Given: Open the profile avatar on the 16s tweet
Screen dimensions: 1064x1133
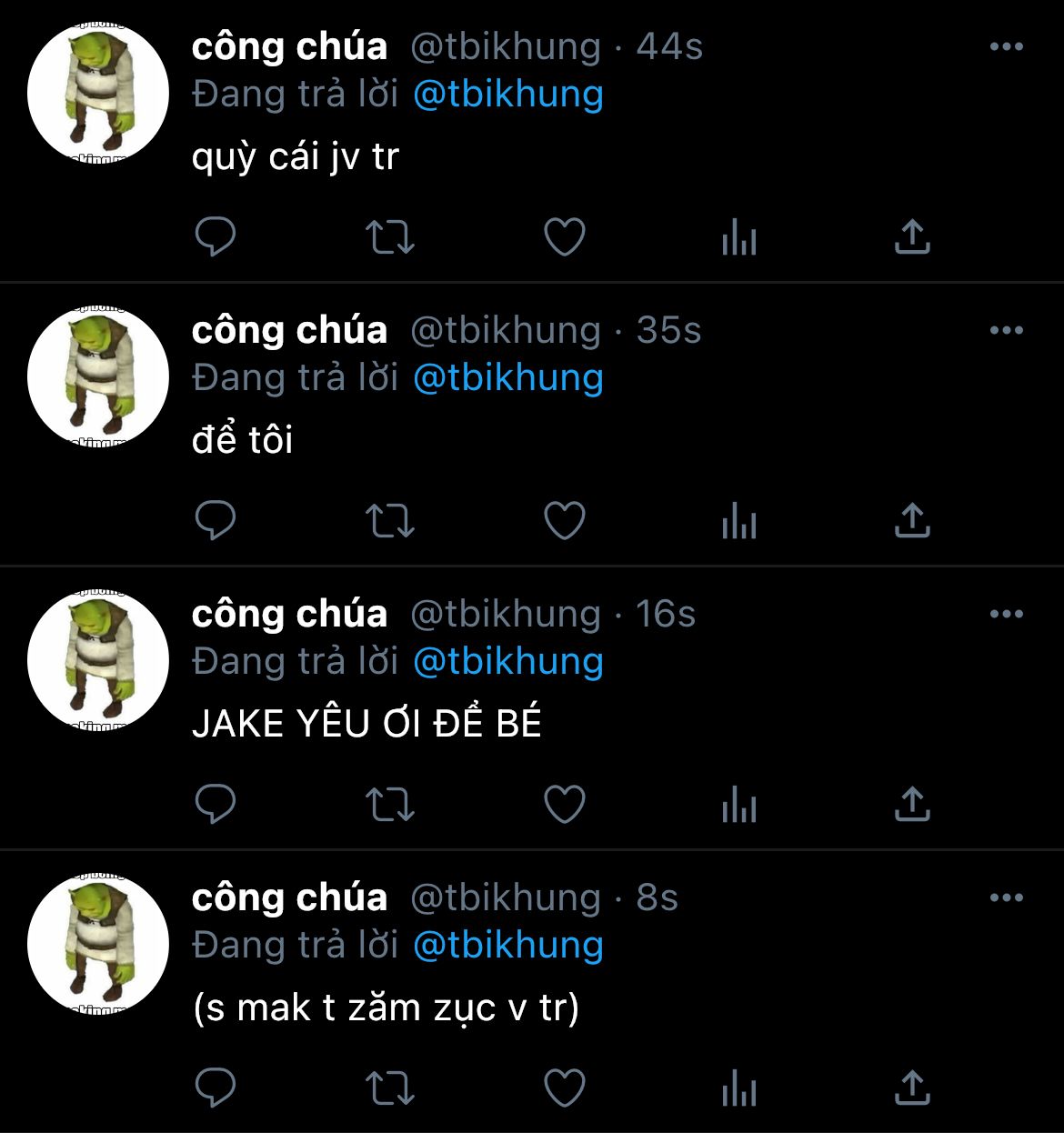Looking at the screenshot, I should 98,661.
